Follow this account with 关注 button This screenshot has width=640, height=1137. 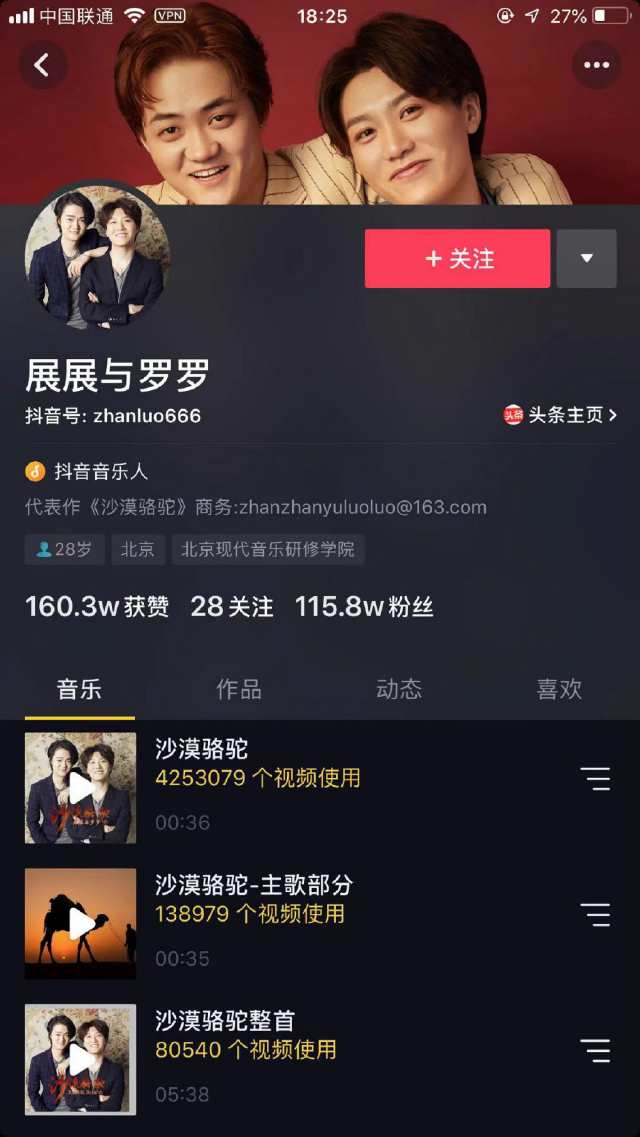click(457, 259)
